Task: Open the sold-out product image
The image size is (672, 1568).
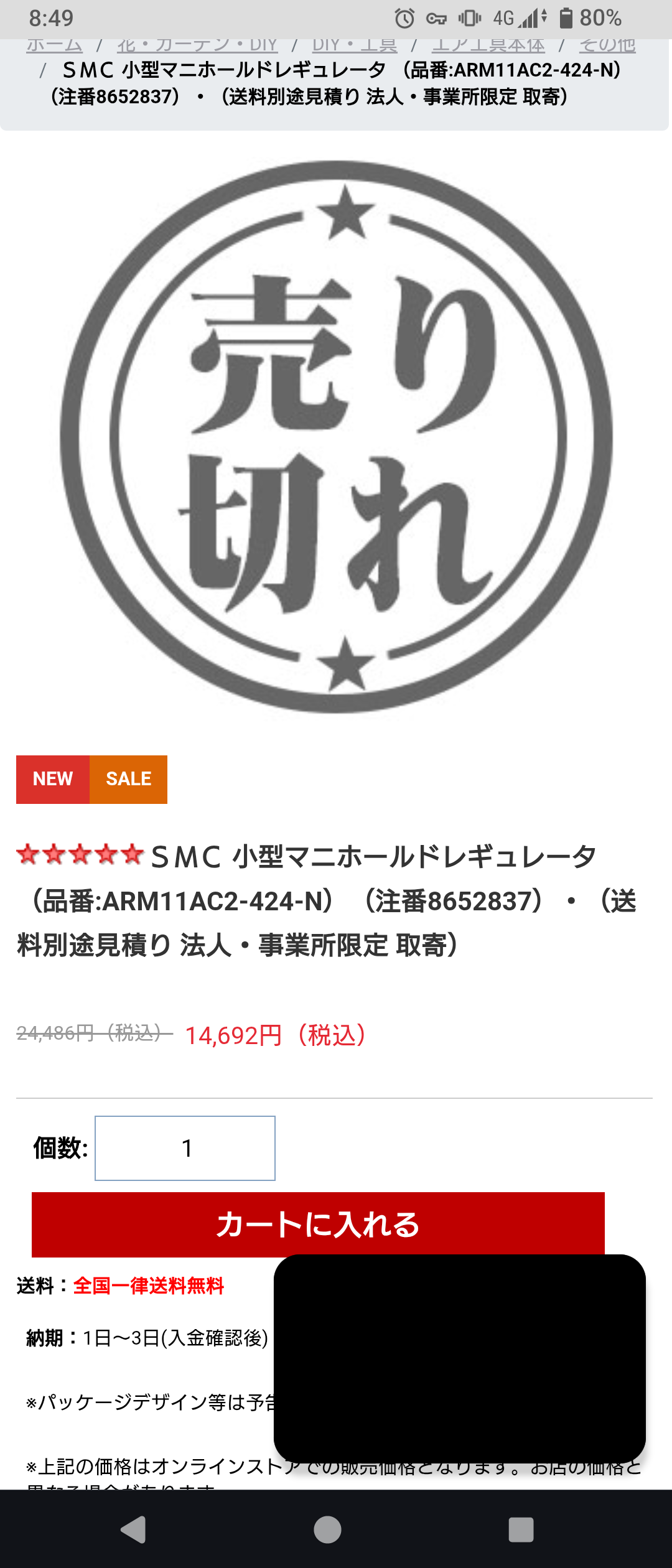Action: 336,437
